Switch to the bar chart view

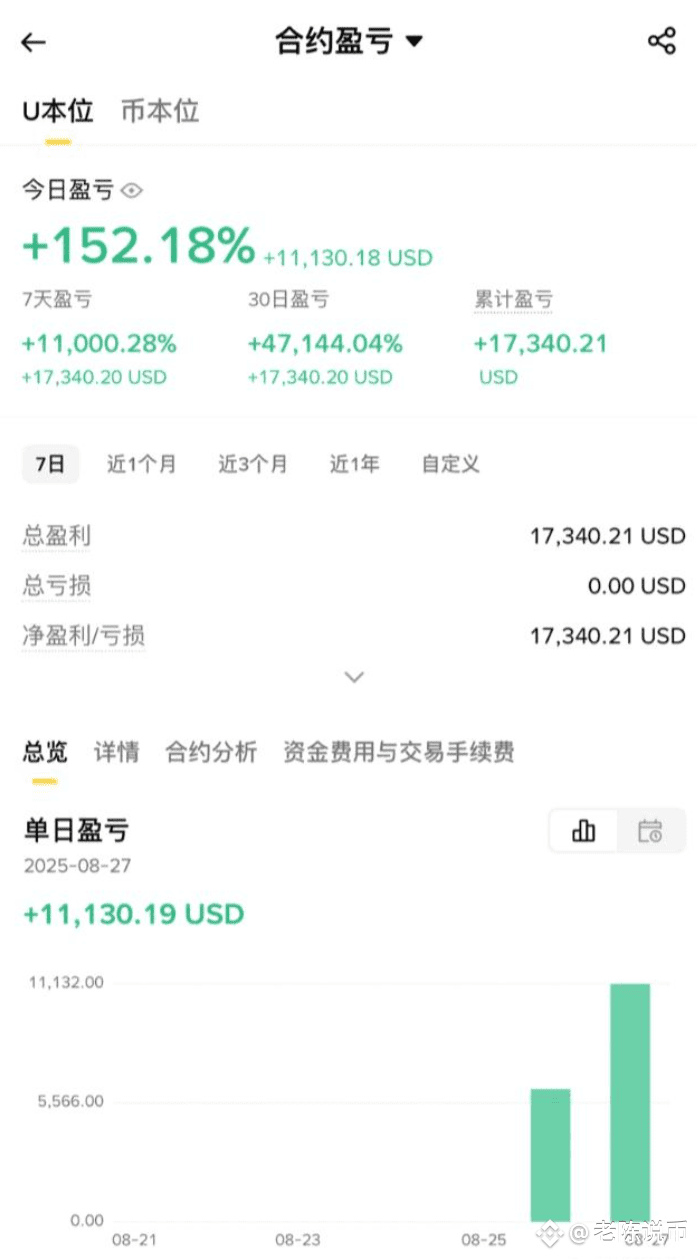tap(584, 830)
